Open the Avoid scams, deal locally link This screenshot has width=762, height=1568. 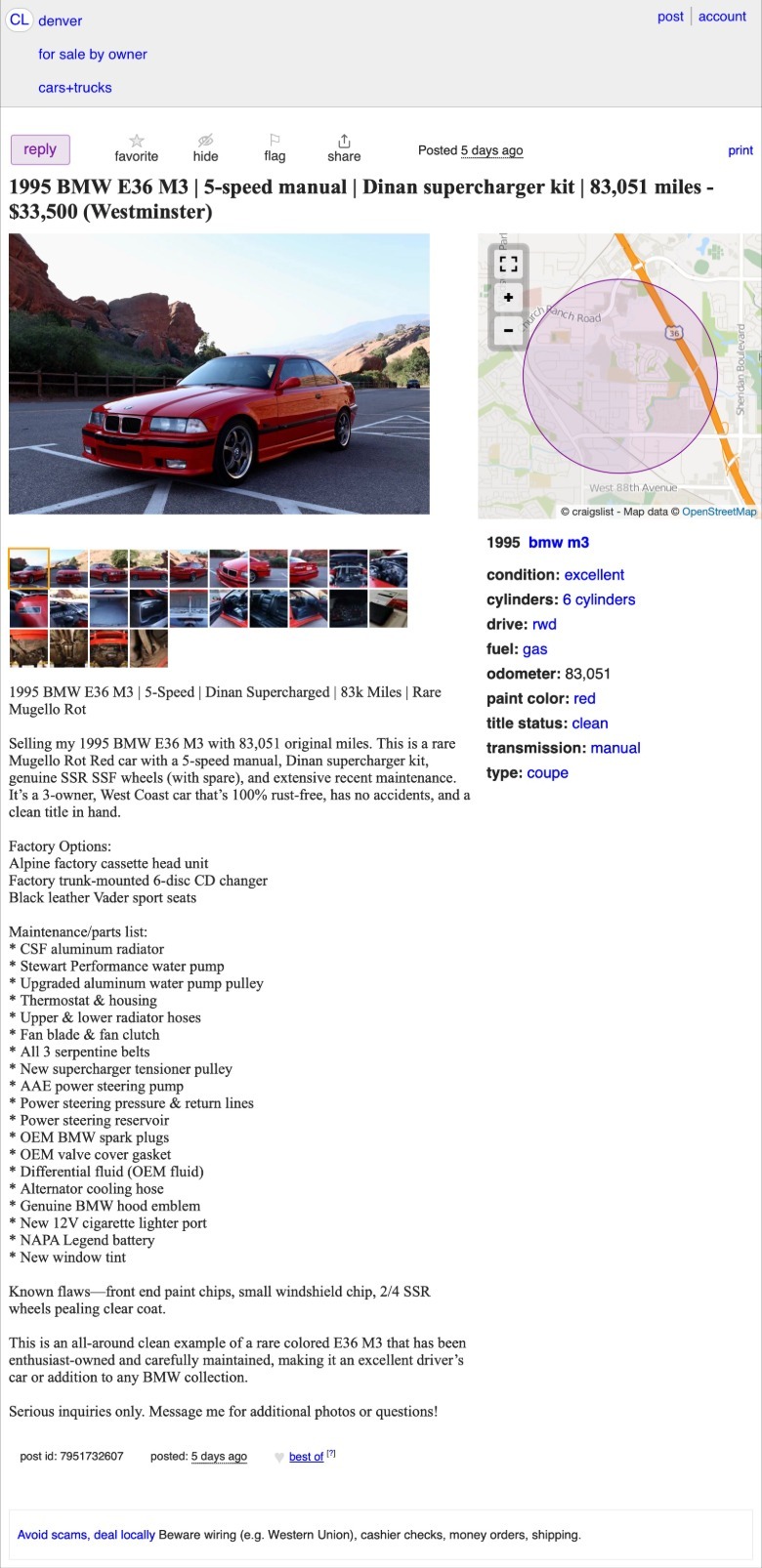click(86, 1535)
